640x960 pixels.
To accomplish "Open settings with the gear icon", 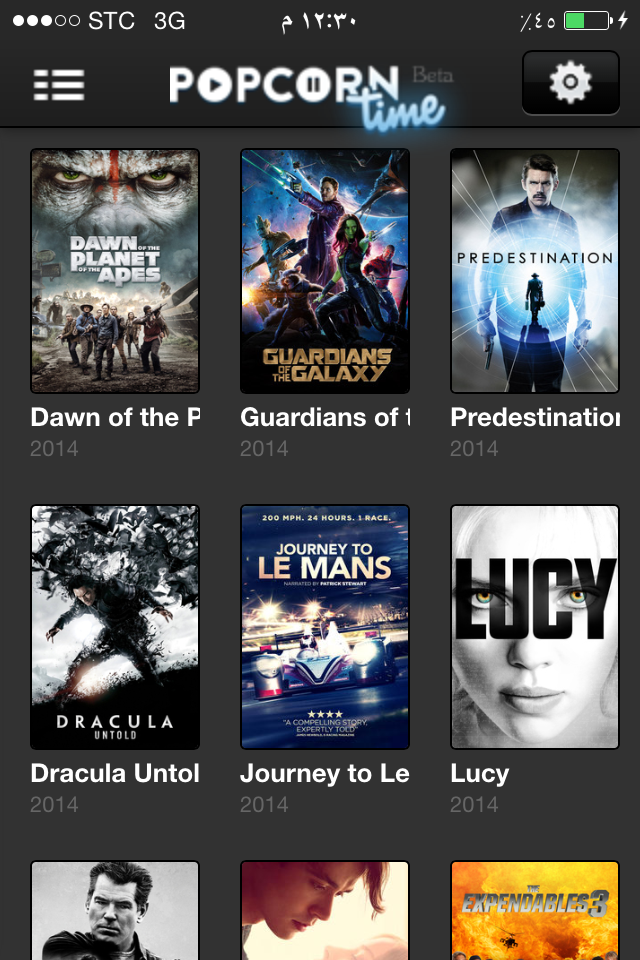I will tap(570, 82).
